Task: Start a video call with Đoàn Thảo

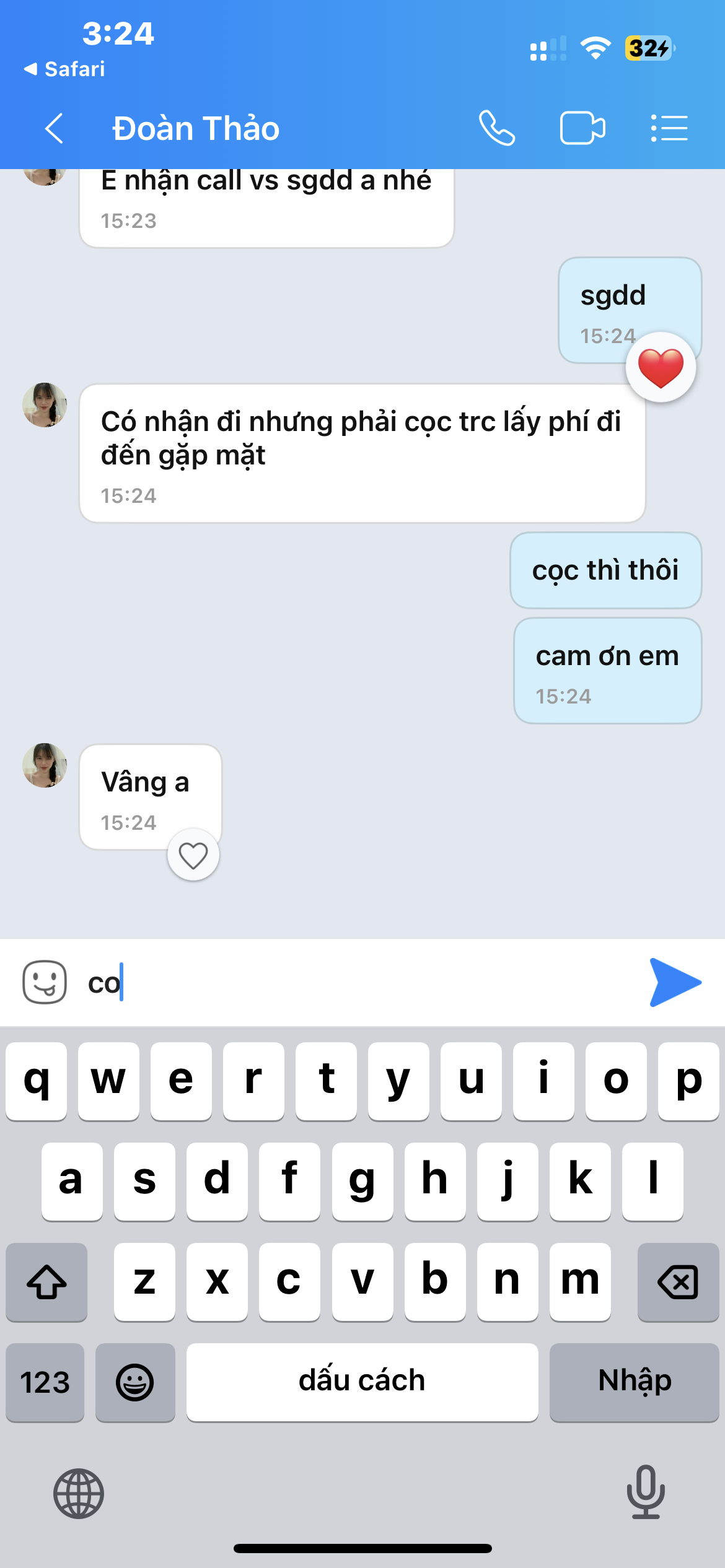Action: click(582, 128)
